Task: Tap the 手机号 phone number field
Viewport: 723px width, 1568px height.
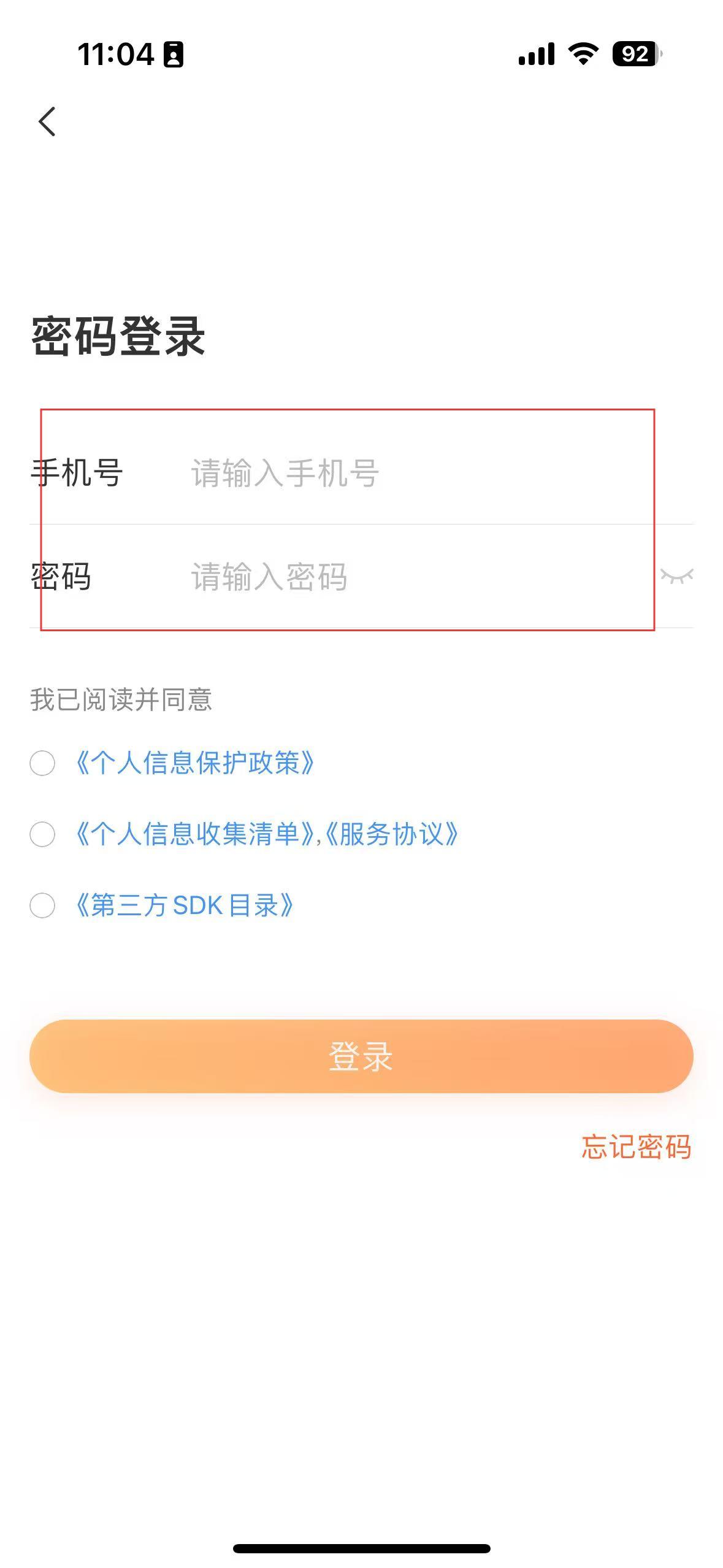Action: [442, 473]
